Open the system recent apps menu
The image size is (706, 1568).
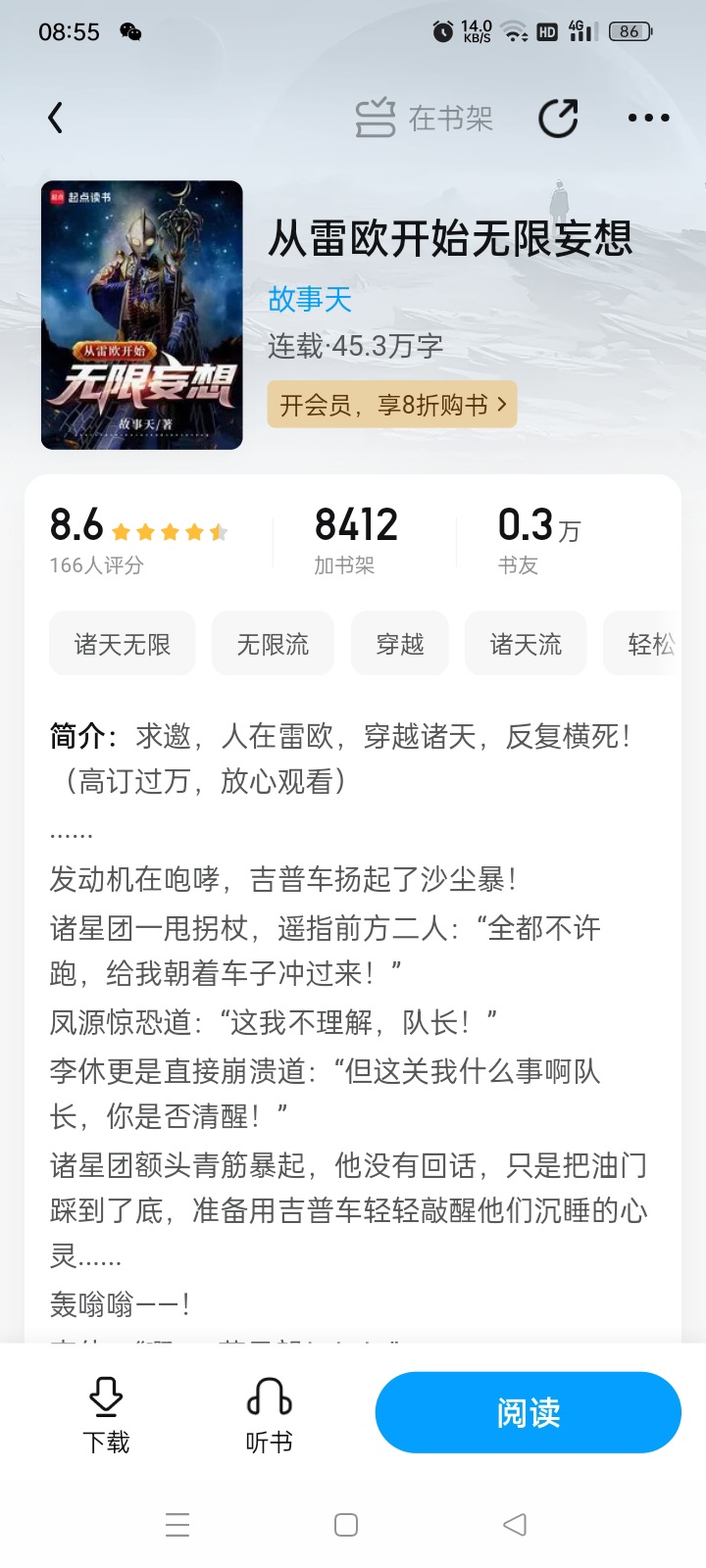pos(177,1525)
